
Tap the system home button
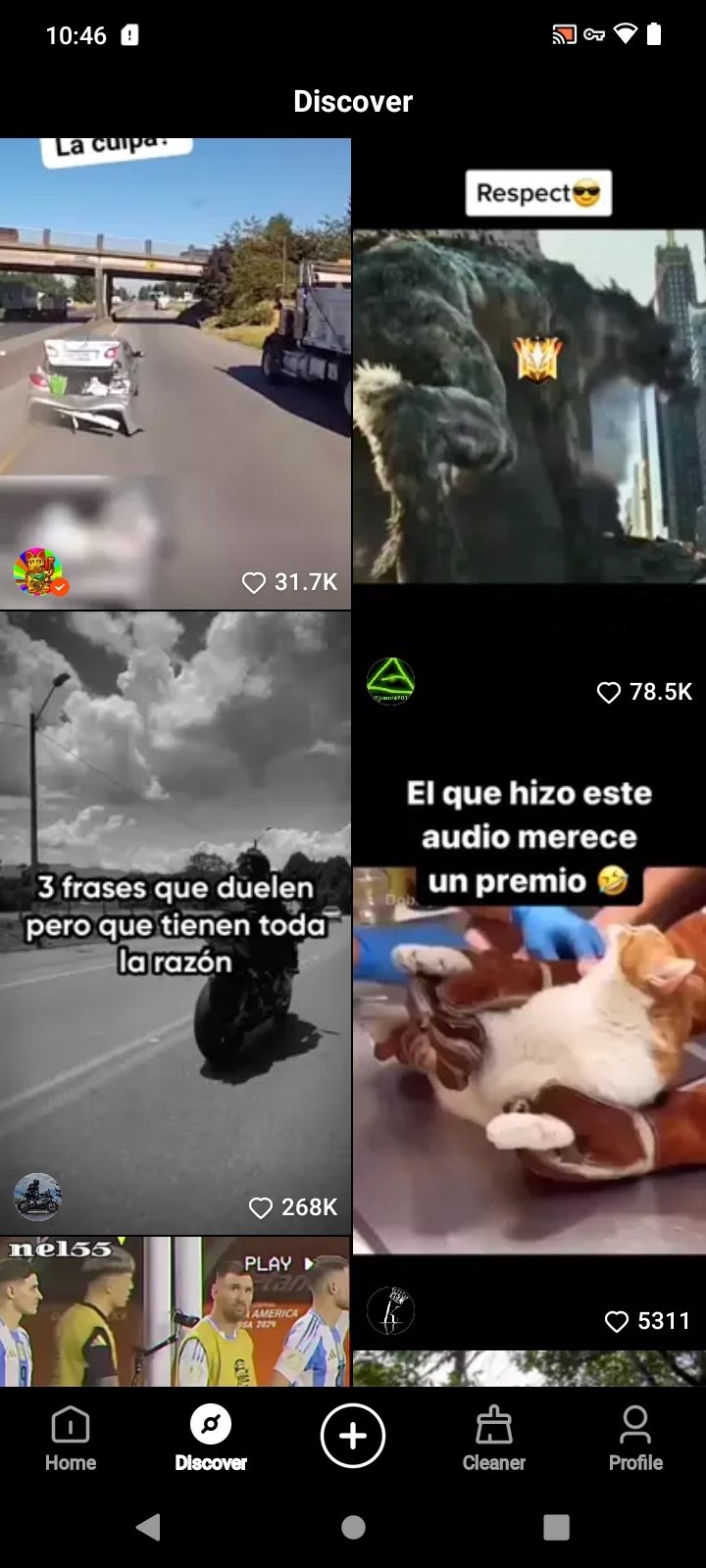353,1527
